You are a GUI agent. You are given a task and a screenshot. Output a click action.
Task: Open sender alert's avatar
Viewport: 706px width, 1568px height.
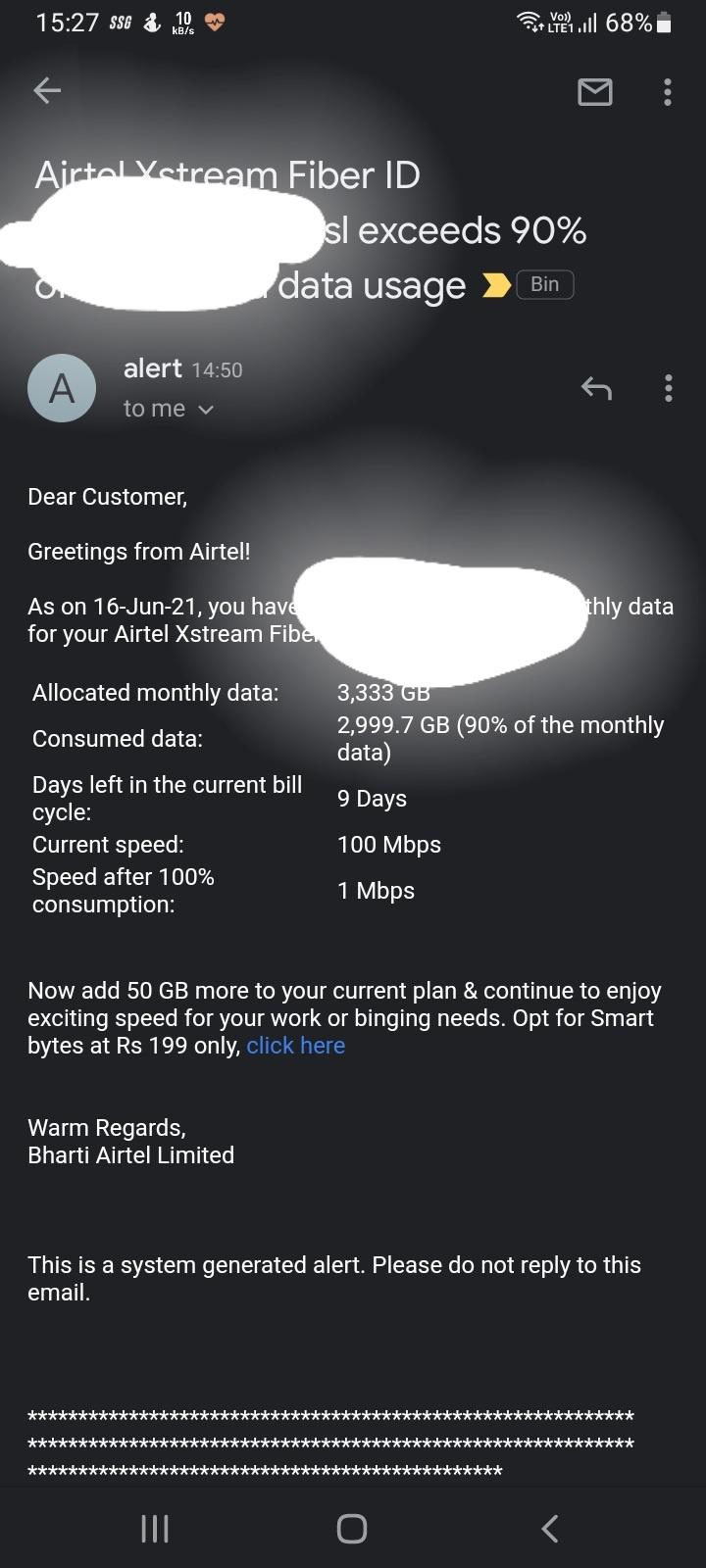(x=62, y=388)
